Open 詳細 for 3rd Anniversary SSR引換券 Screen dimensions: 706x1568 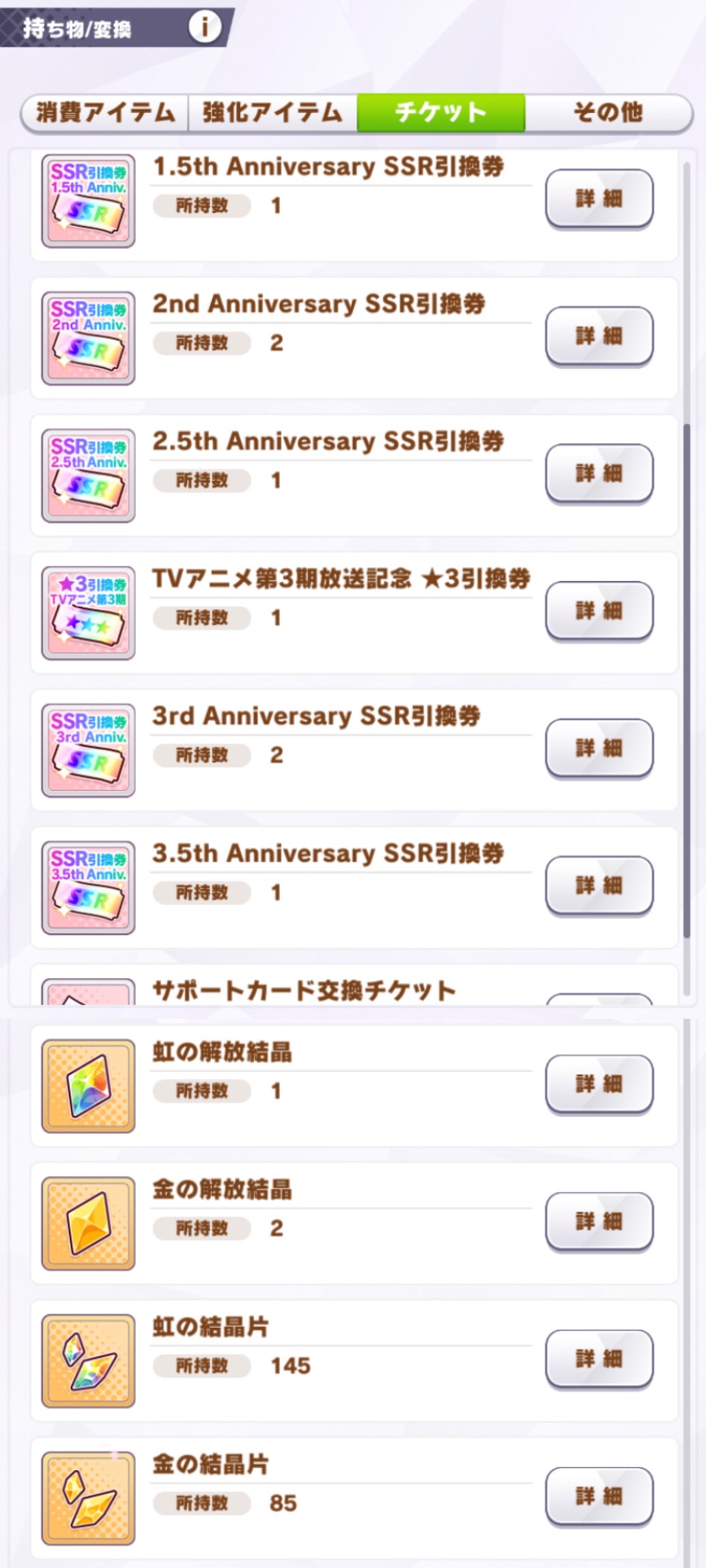(x=599, y=749)
